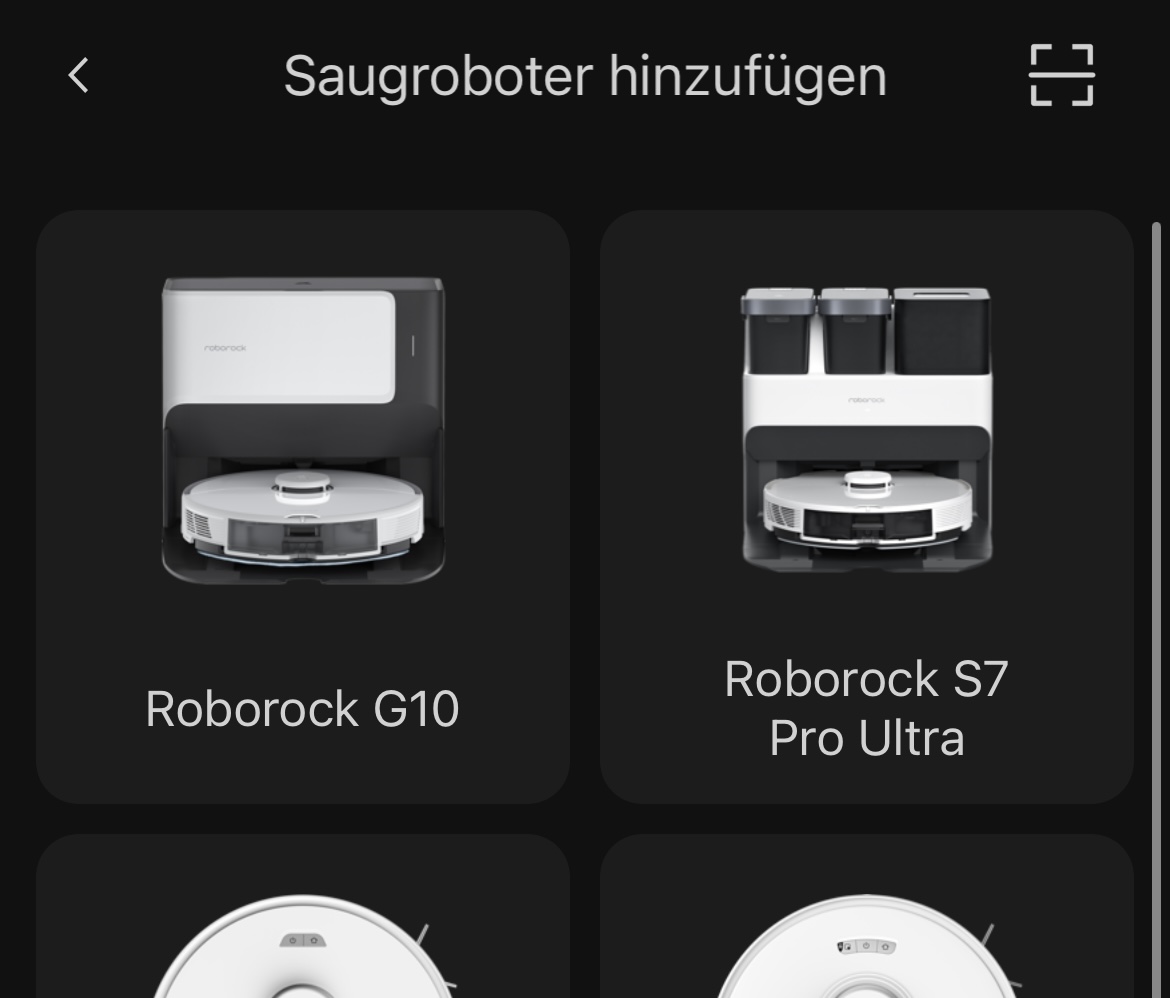Select the Roborock G10 card
1170x998 pixels.
(302, 506)
